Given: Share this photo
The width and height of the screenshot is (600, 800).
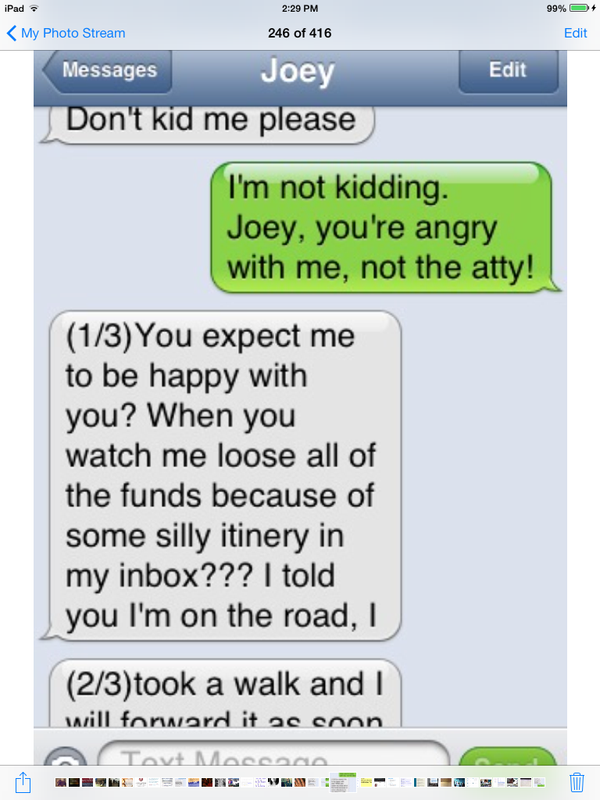Looking at the screenshot, I should 23,780.
